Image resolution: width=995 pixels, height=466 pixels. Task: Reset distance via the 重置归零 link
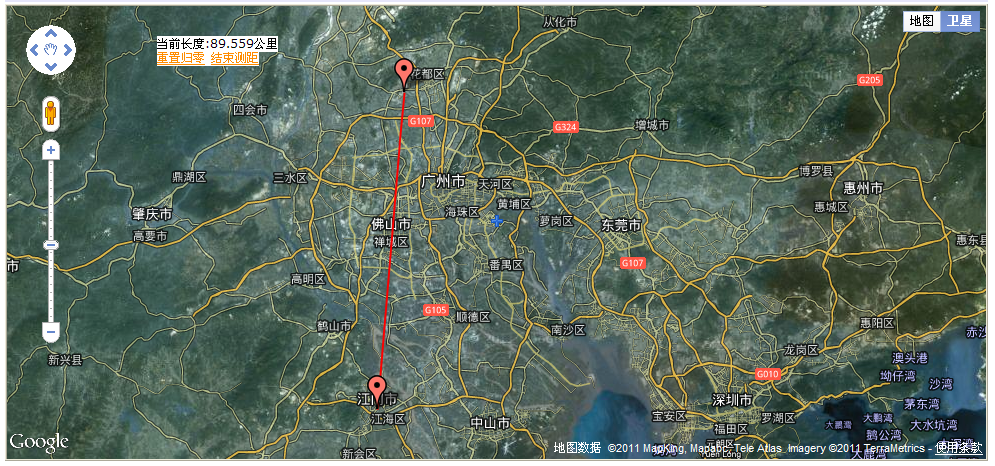[x=180, y=58]
